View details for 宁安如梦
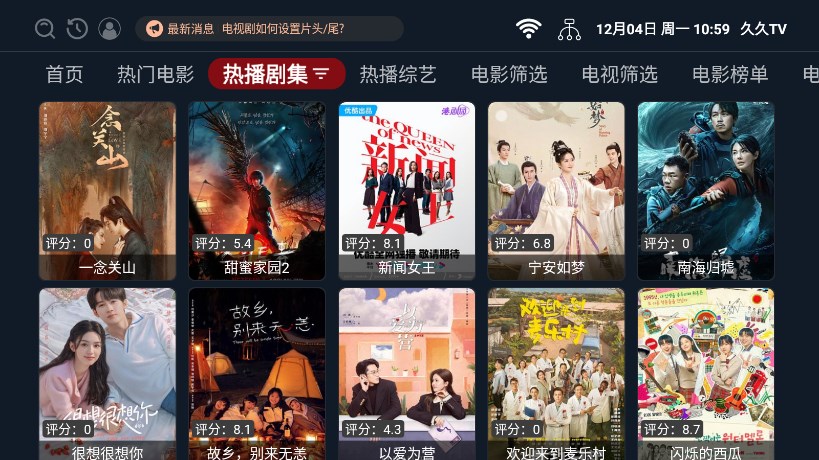This screenshot has height=460, width=819. pos(556,190)
